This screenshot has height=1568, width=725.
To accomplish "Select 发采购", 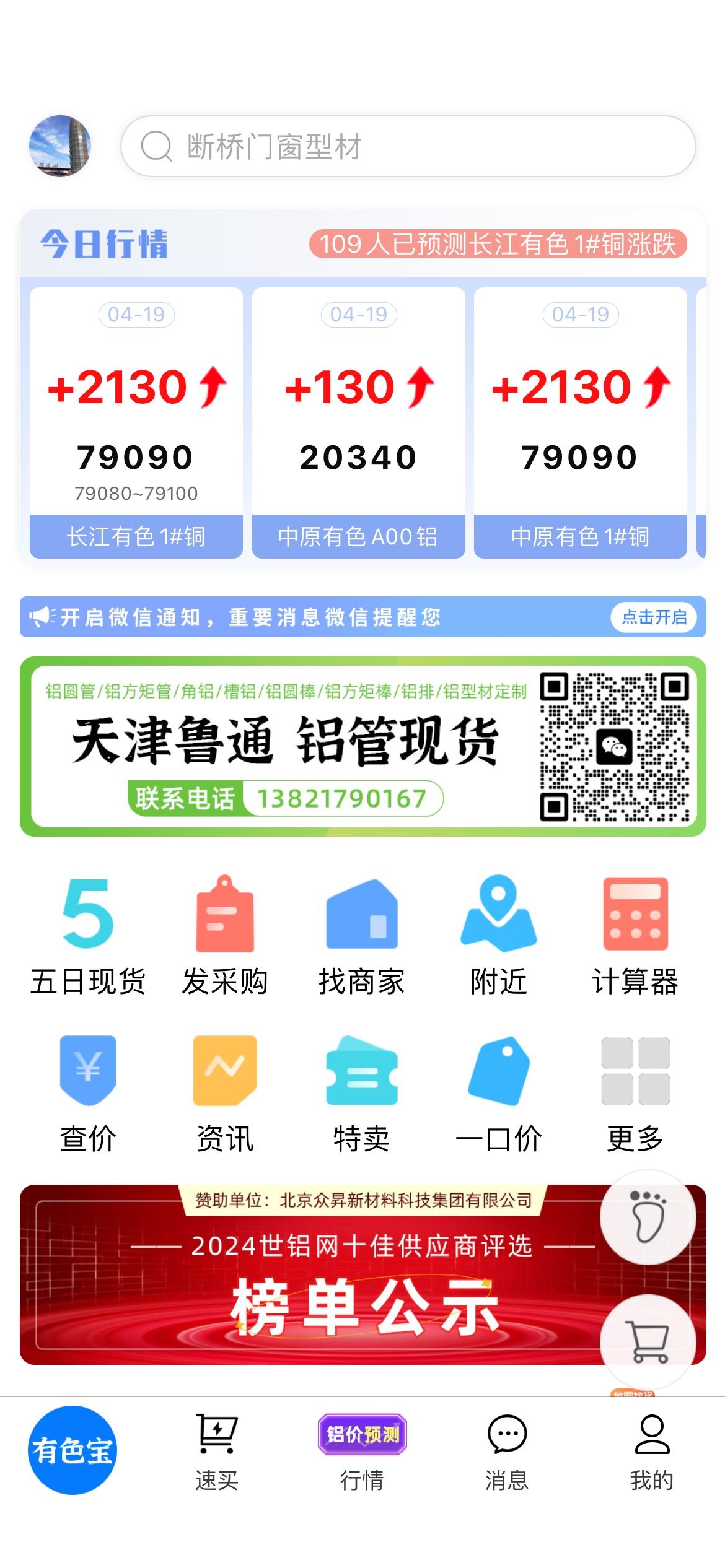I will point(225,936).
